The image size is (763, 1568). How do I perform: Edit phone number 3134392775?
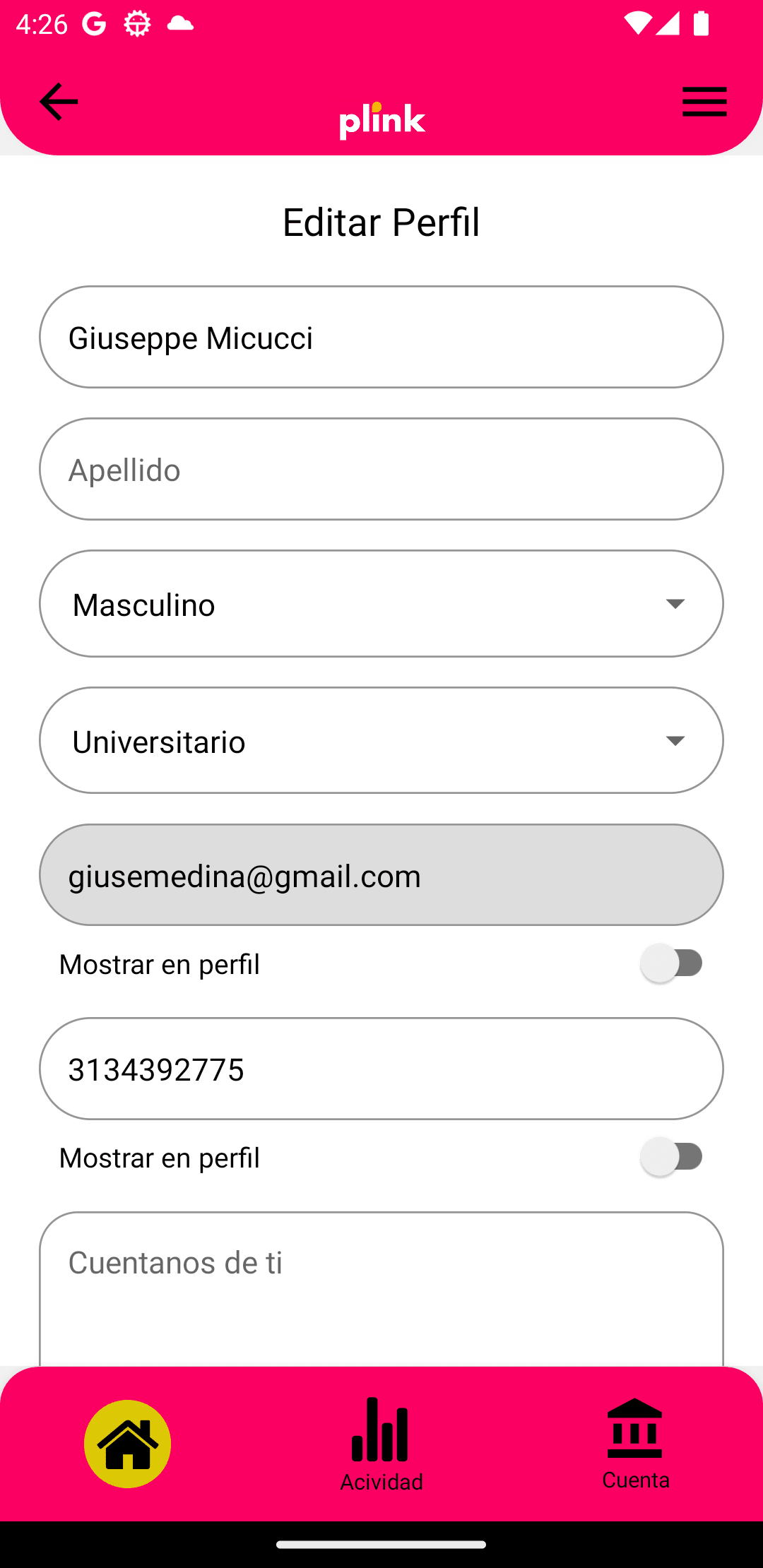tap(381, 1069)
